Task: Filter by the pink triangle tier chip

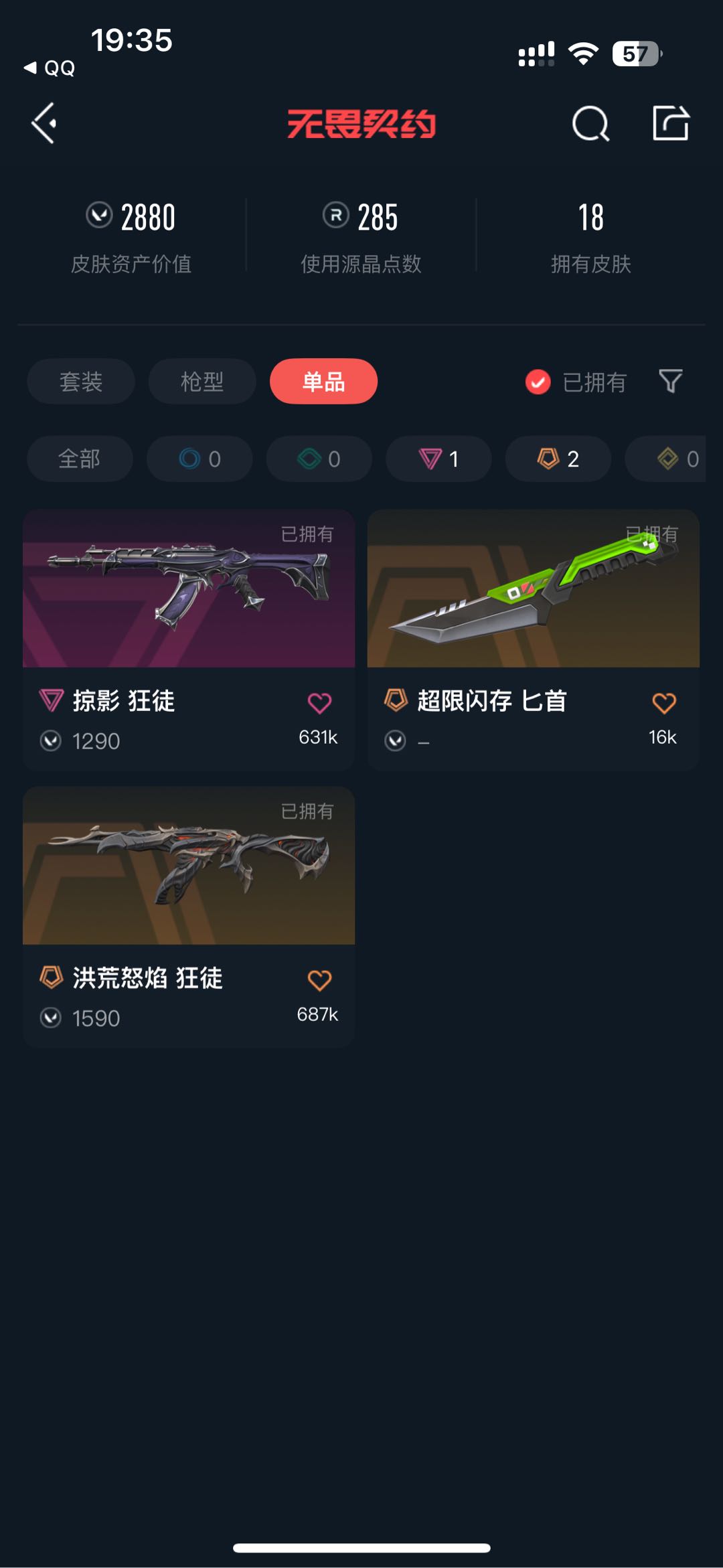Action: coord(438,459)
